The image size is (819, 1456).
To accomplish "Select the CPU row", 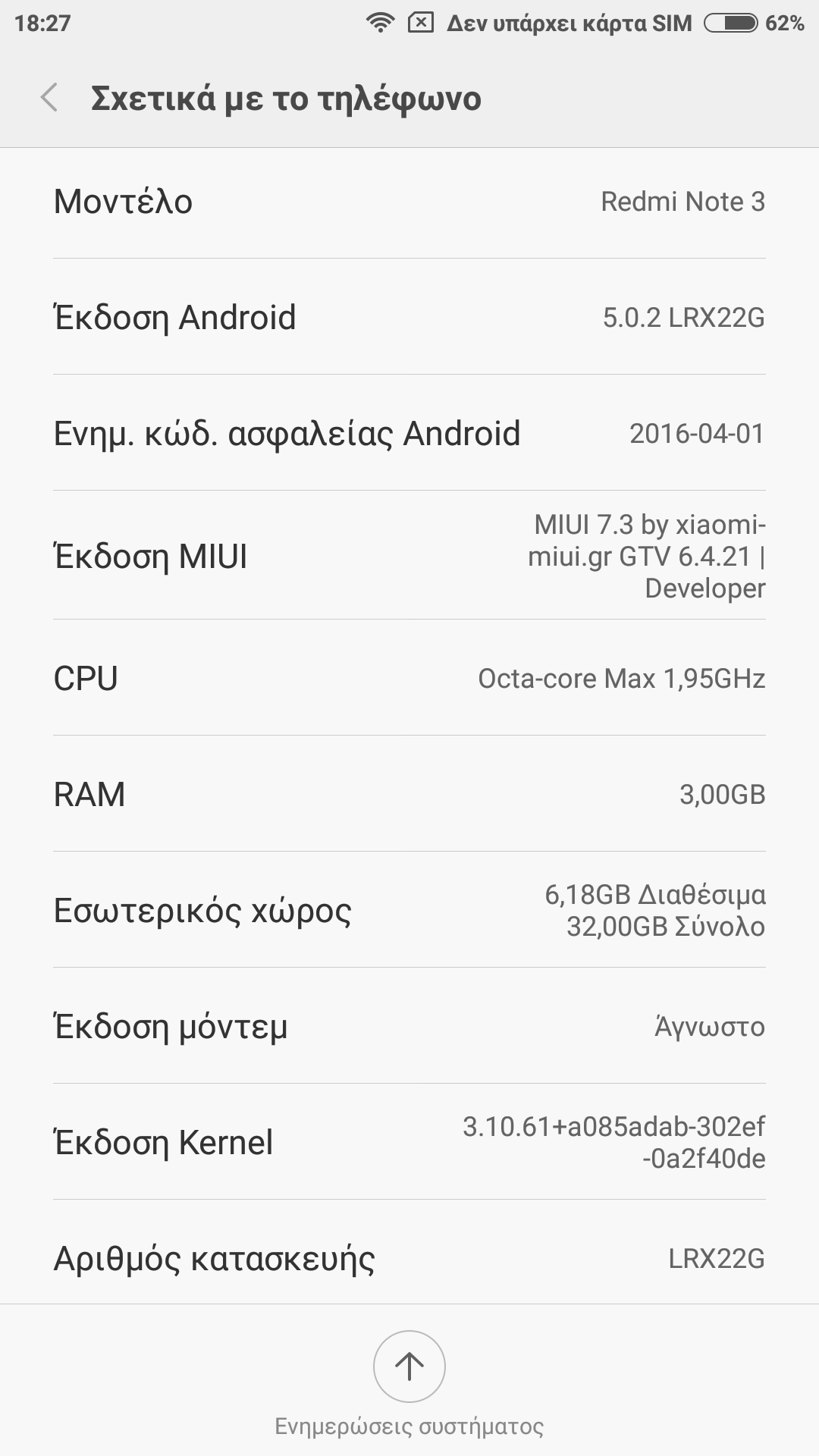I will [409, 678].
